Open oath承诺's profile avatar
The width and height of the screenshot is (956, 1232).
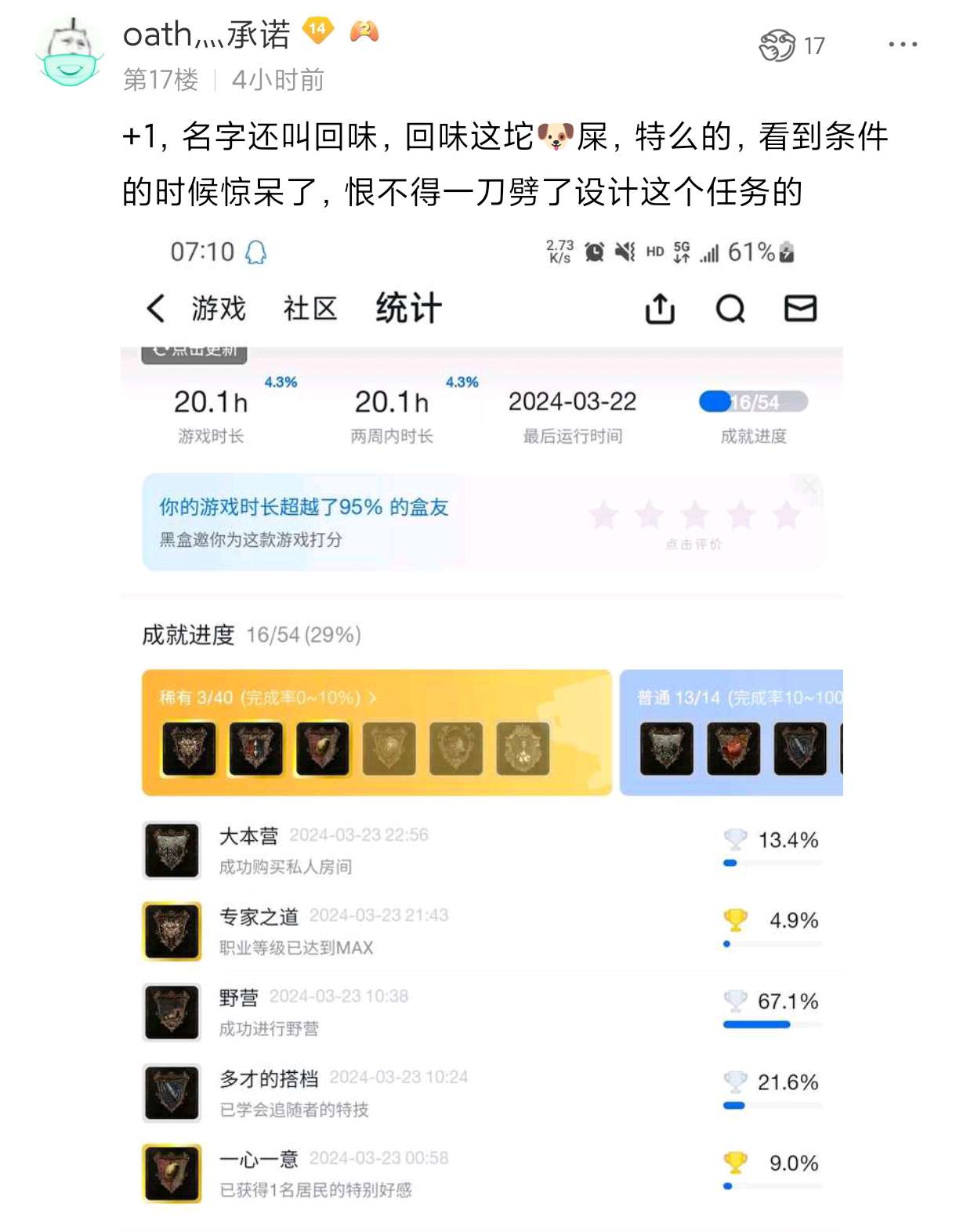[x=70, y=53]
